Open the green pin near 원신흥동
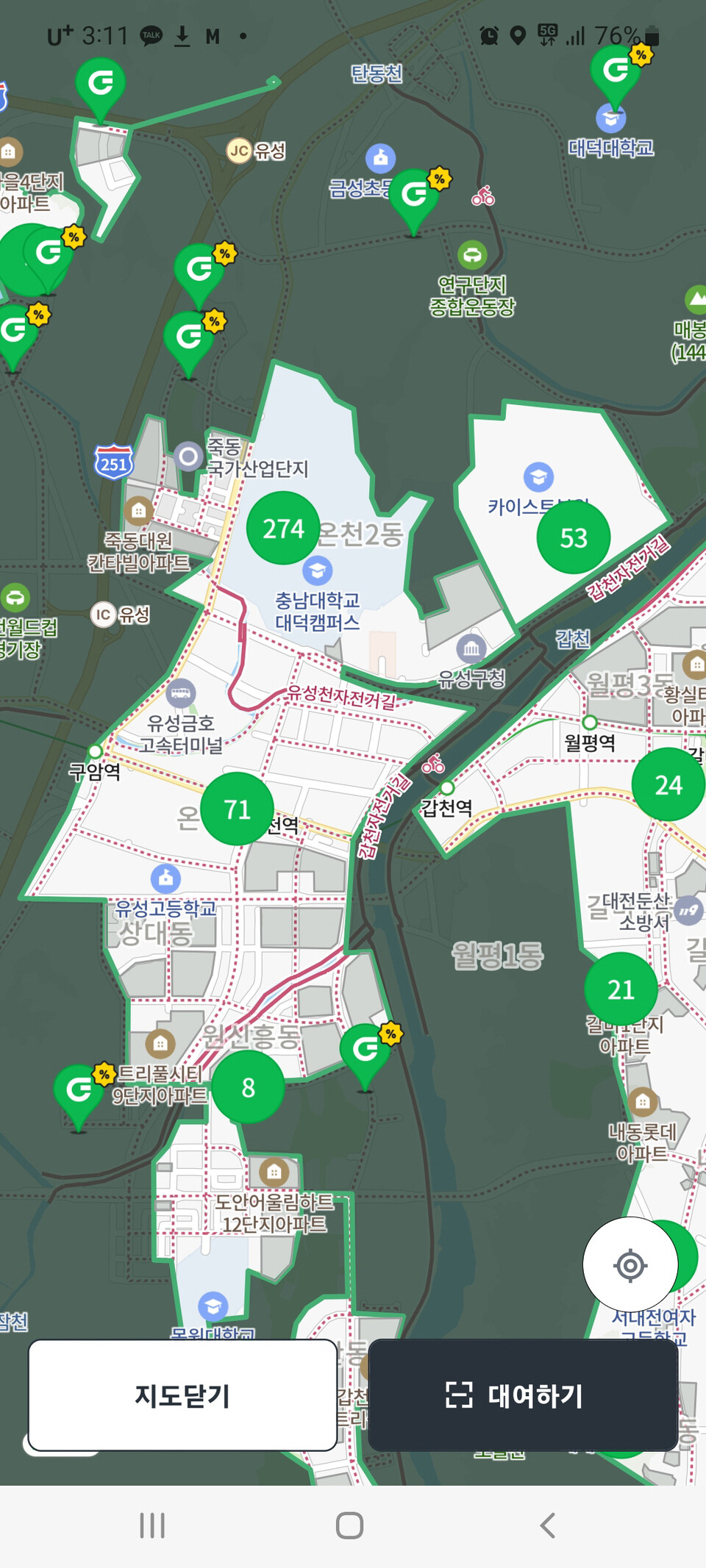The image size is (706, 1568). (x=365, y=1050)
